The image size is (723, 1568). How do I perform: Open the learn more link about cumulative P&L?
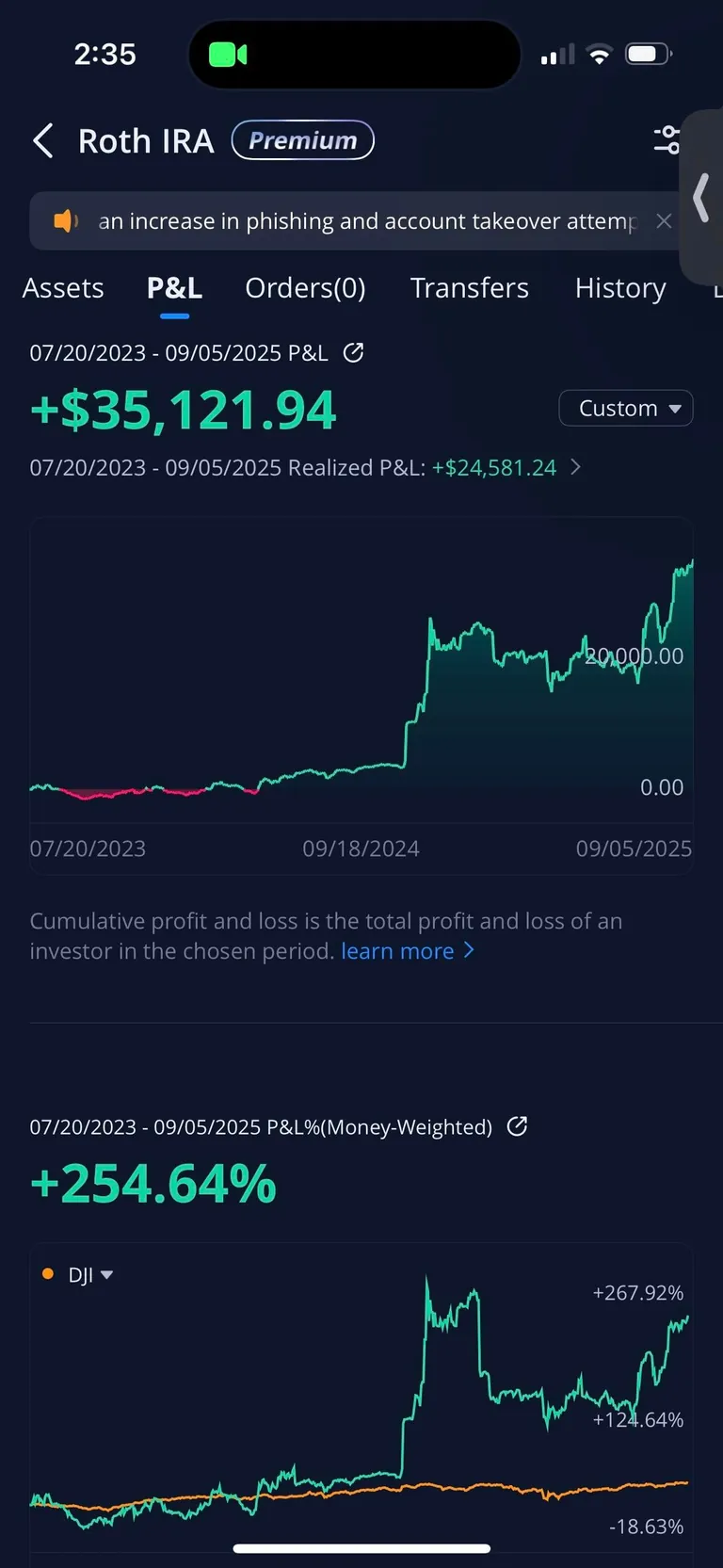[397, 951]
